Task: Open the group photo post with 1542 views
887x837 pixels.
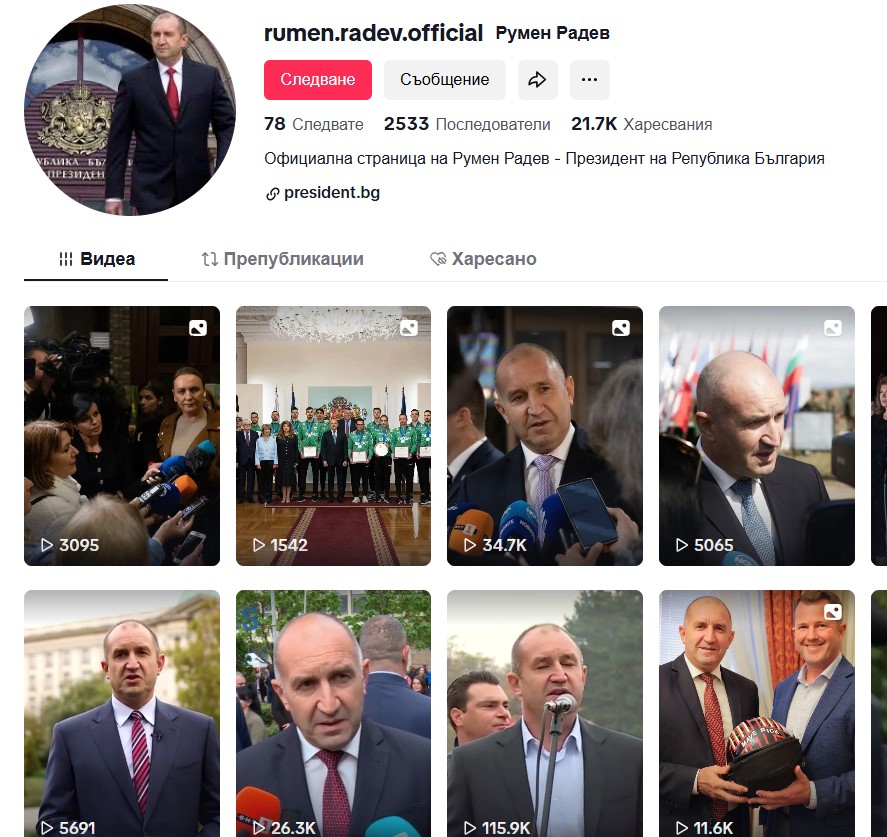Action: point(333,436)
